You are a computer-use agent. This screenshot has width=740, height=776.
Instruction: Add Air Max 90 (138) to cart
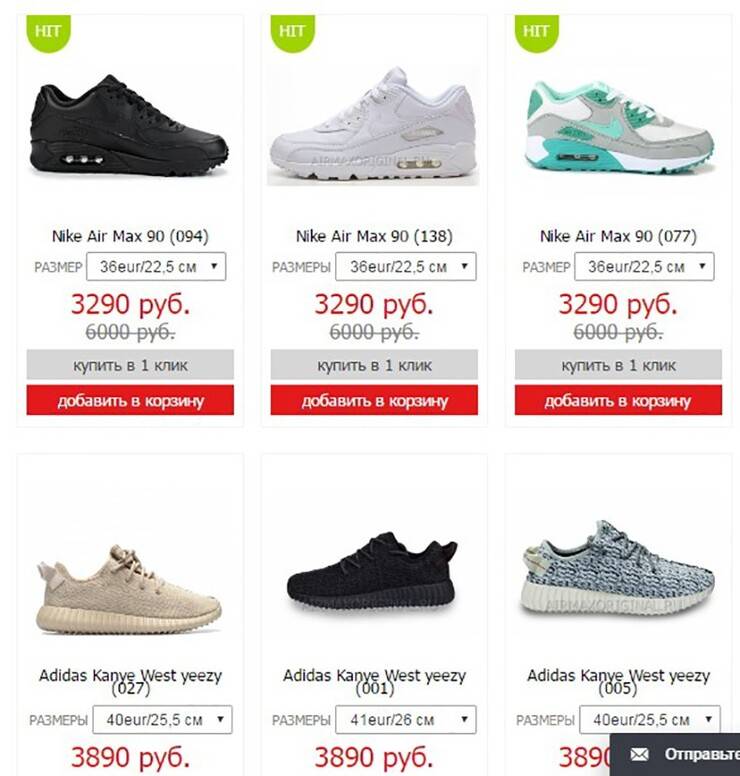coord(374,401)
